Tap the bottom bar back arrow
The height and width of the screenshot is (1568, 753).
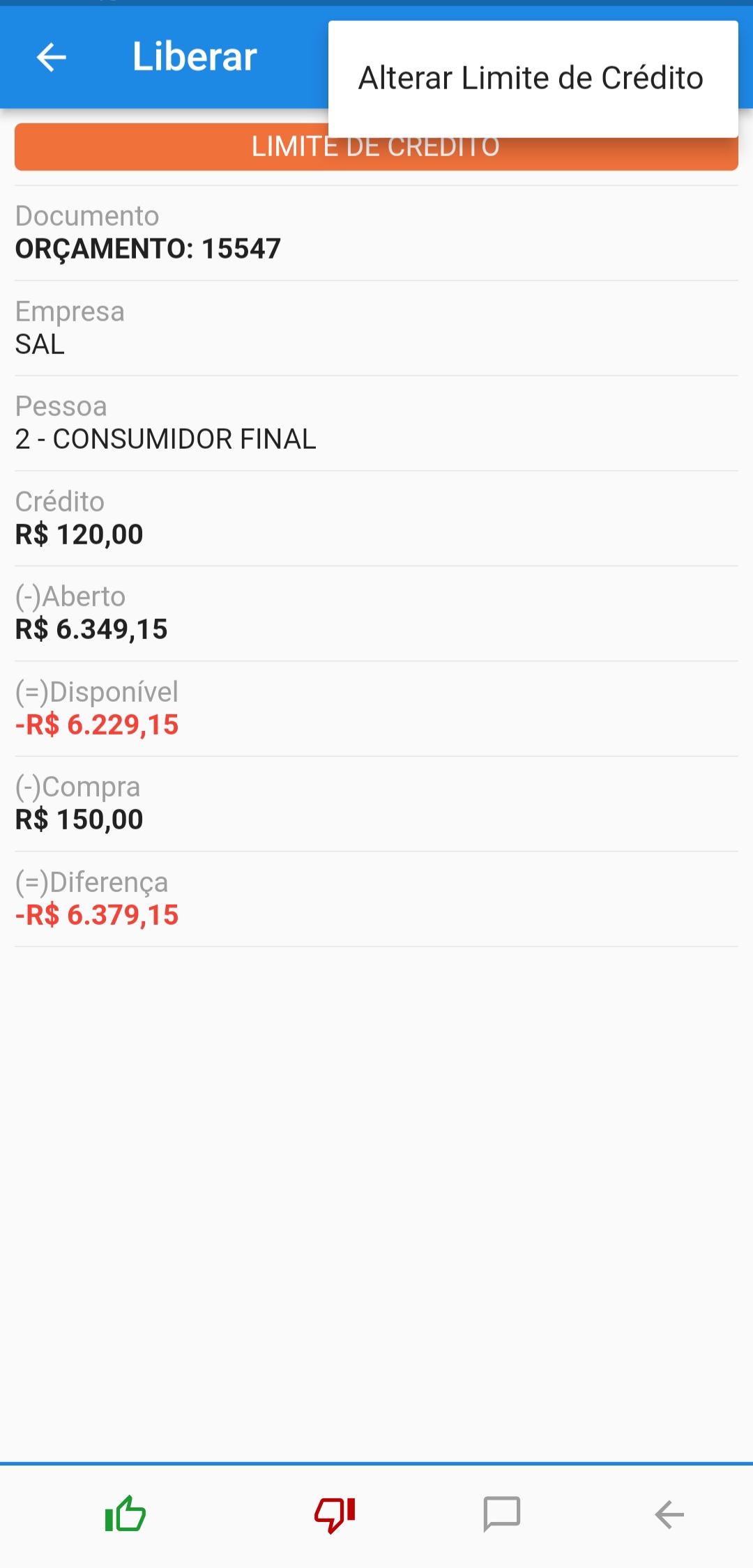point(670,1514)
